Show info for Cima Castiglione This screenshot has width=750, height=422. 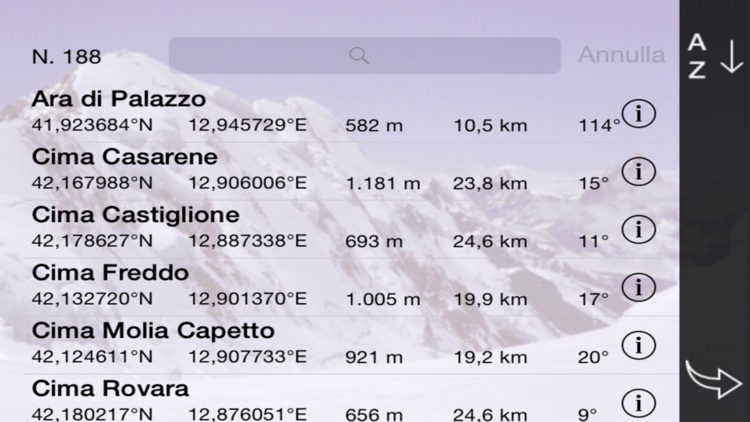point(638,230)
